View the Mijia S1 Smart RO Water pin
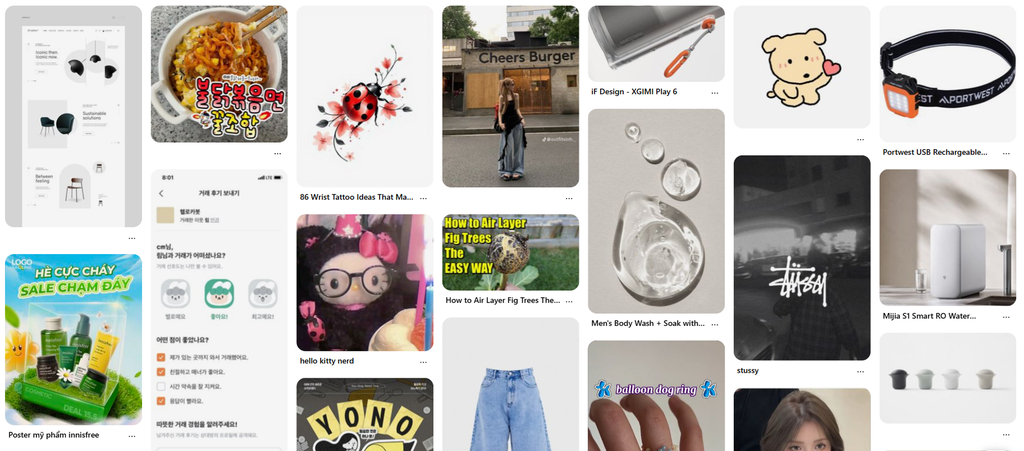Viewport: 1024px width, 451px height. 948,238
